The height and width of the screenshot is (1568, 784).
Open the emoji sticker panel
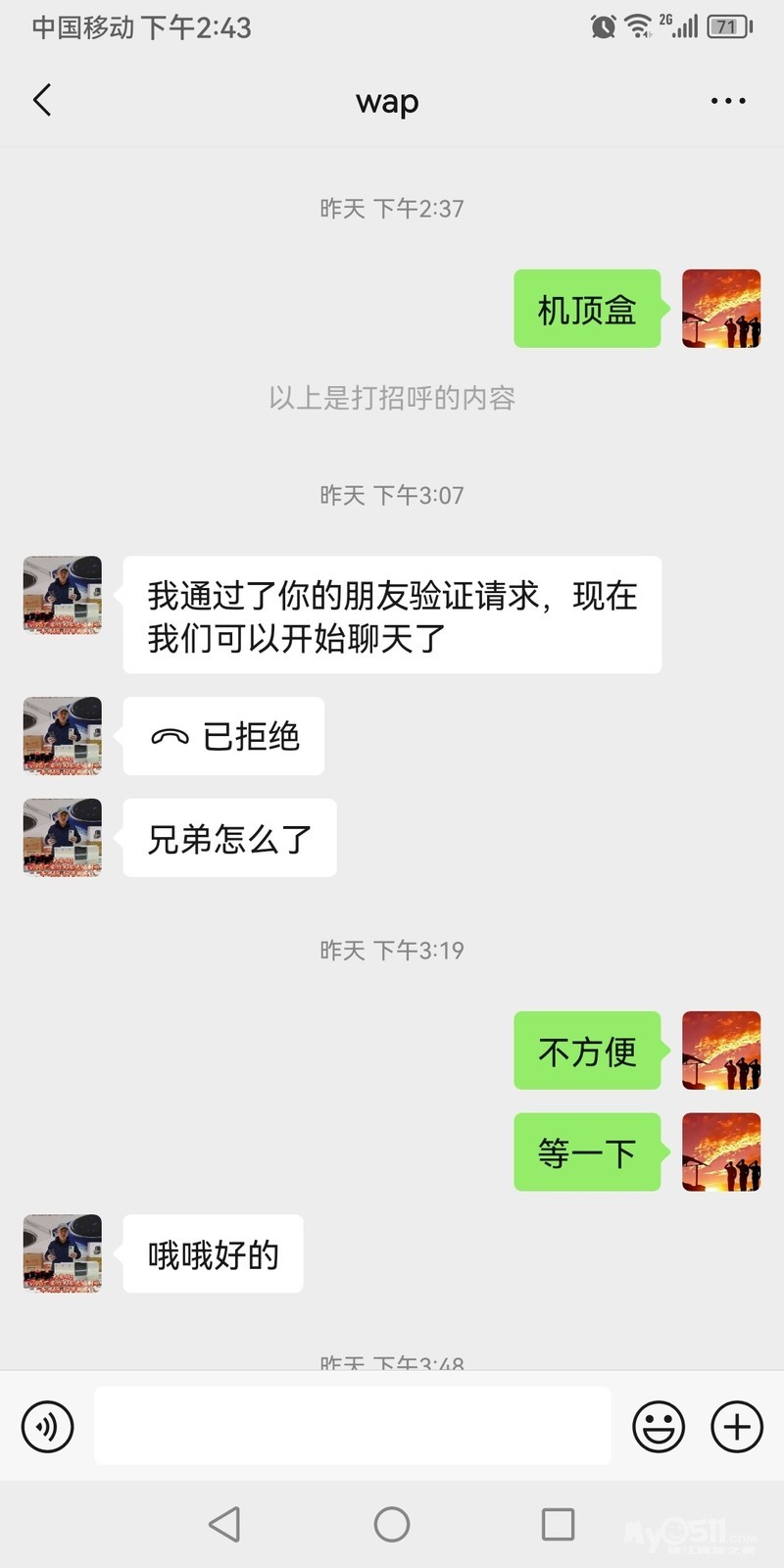point(659,1427)
